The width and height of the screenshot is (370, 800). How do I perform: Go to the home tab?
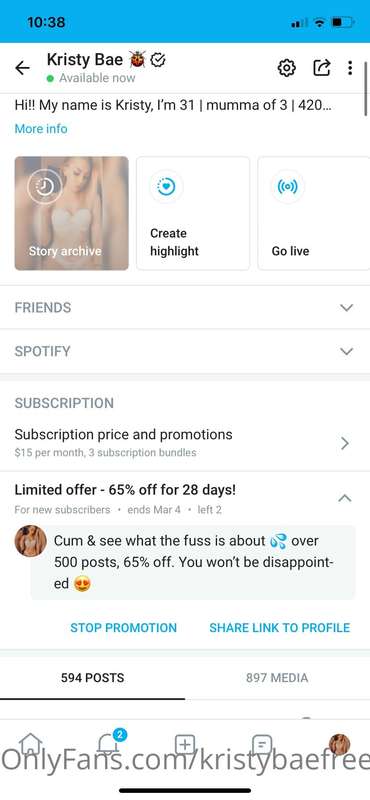click(x=31, y=744)
